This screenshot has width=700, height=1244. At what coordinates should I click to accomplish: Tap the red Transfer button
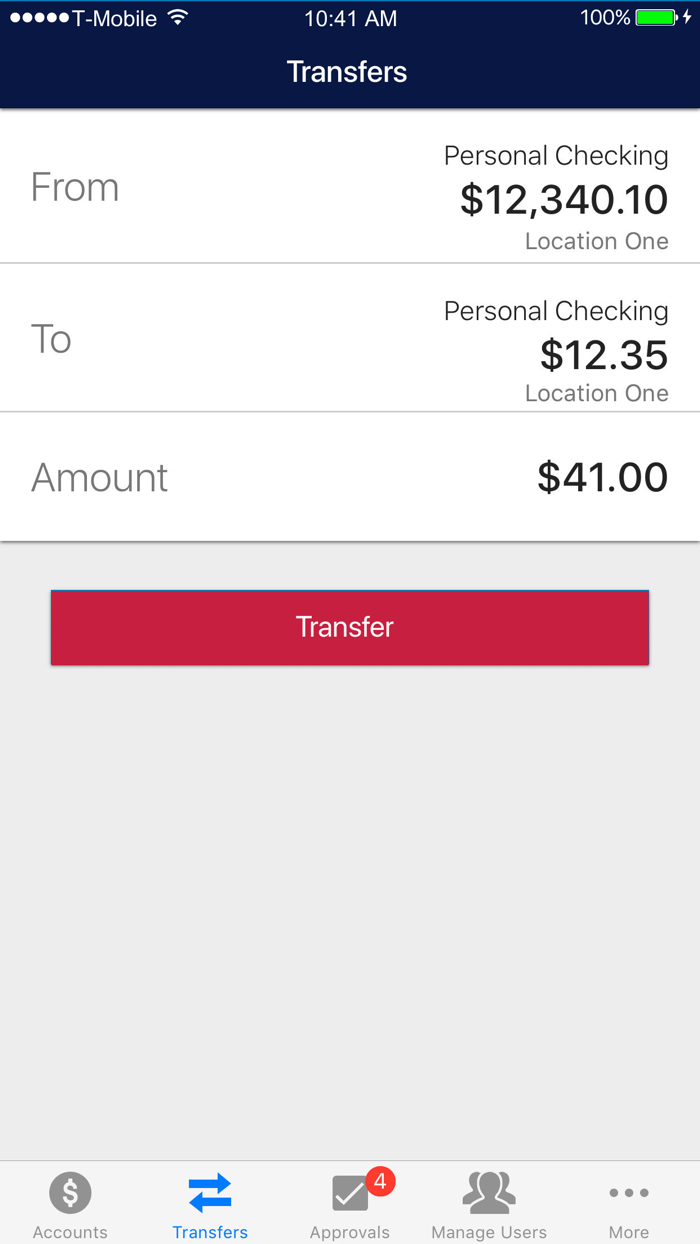(x=350, y=627)
